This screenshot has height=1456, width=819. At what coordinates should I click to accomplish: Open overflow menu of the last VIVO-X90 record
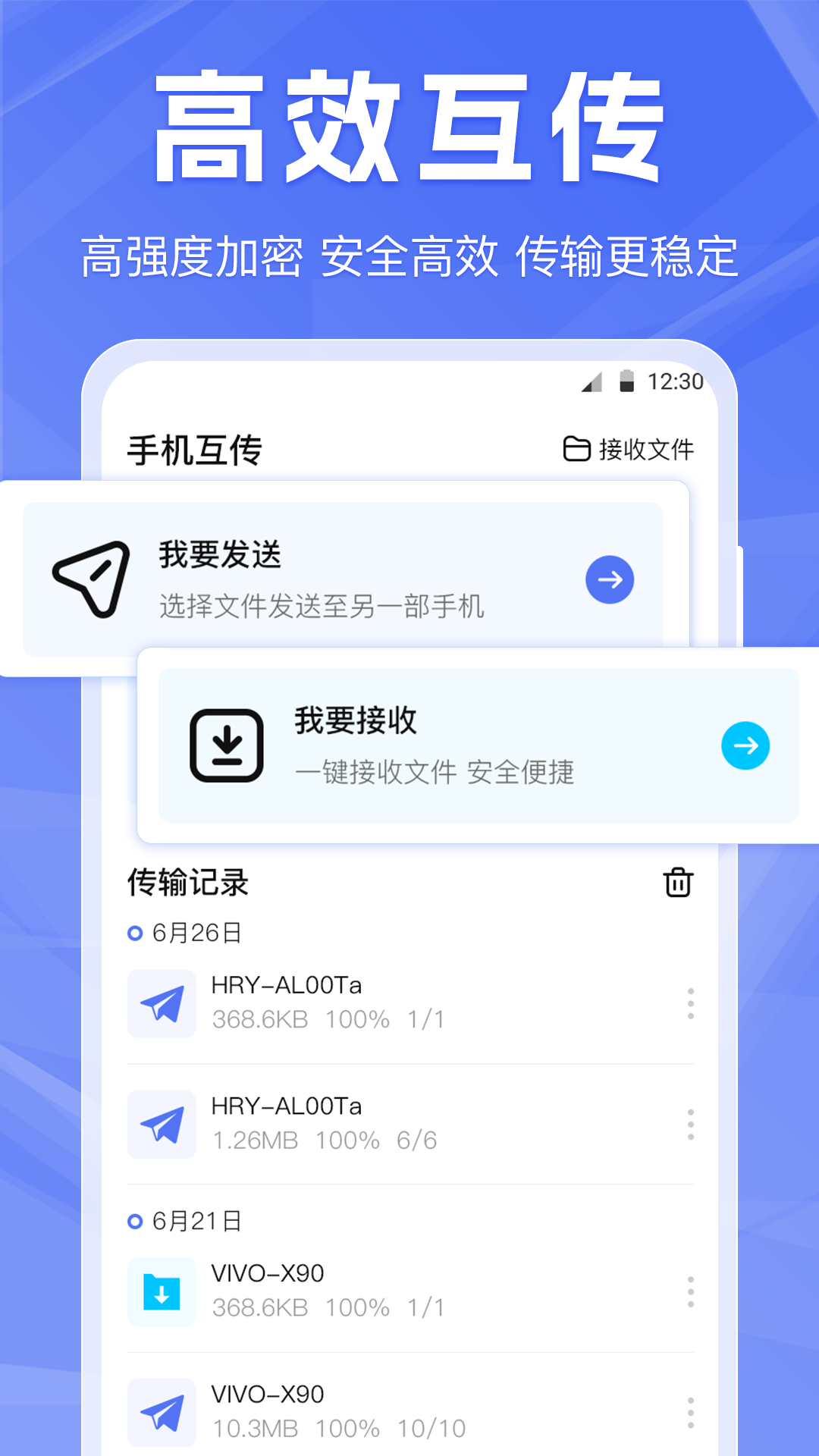690,1410
